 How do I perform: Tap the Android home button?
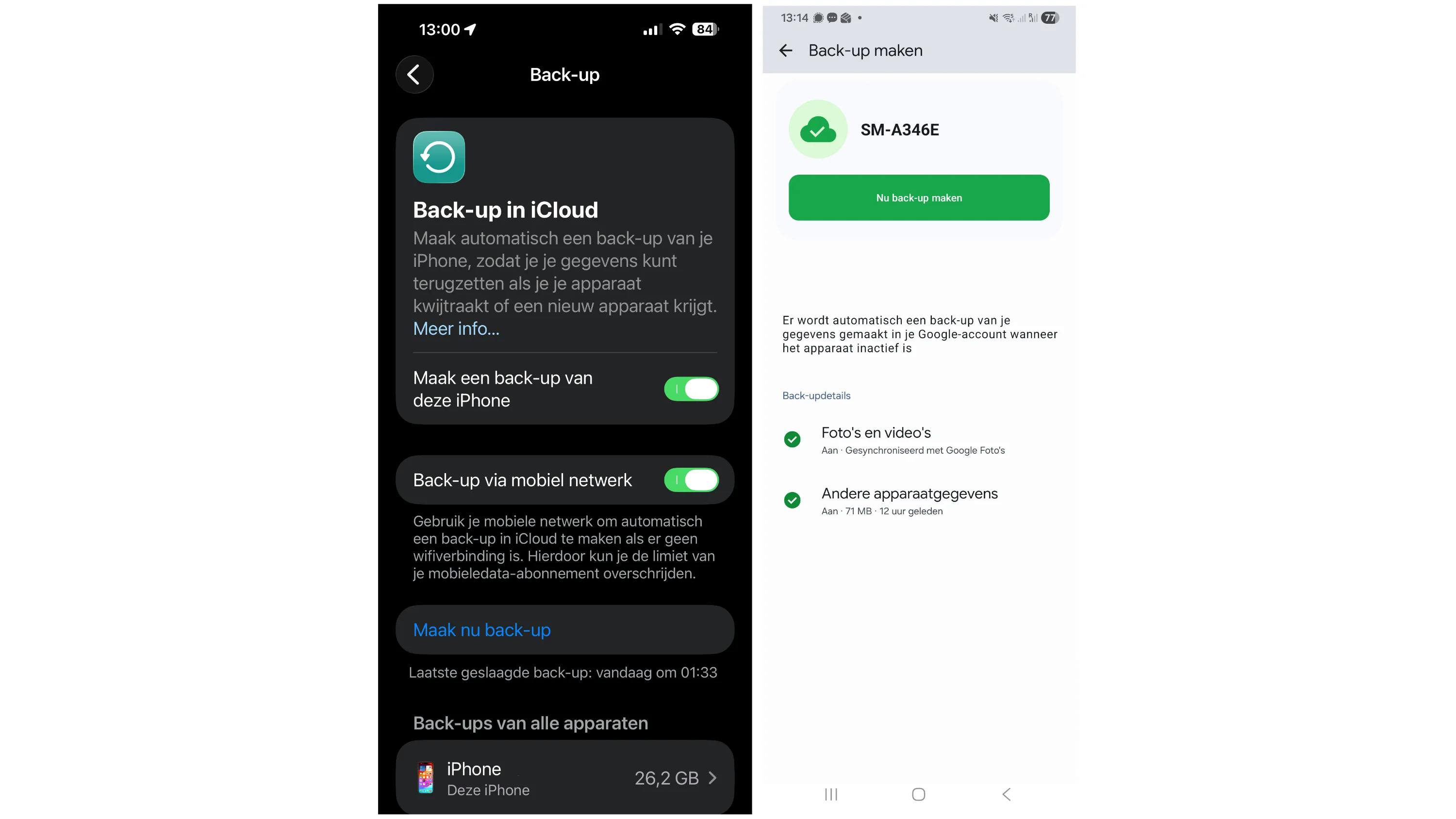(x=918, y=794)
